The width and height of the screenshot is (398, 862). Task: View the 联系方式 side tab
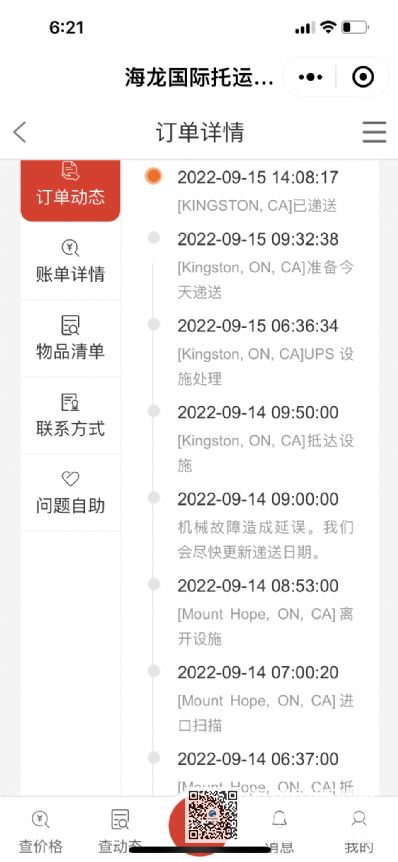(x=70, y=416)
